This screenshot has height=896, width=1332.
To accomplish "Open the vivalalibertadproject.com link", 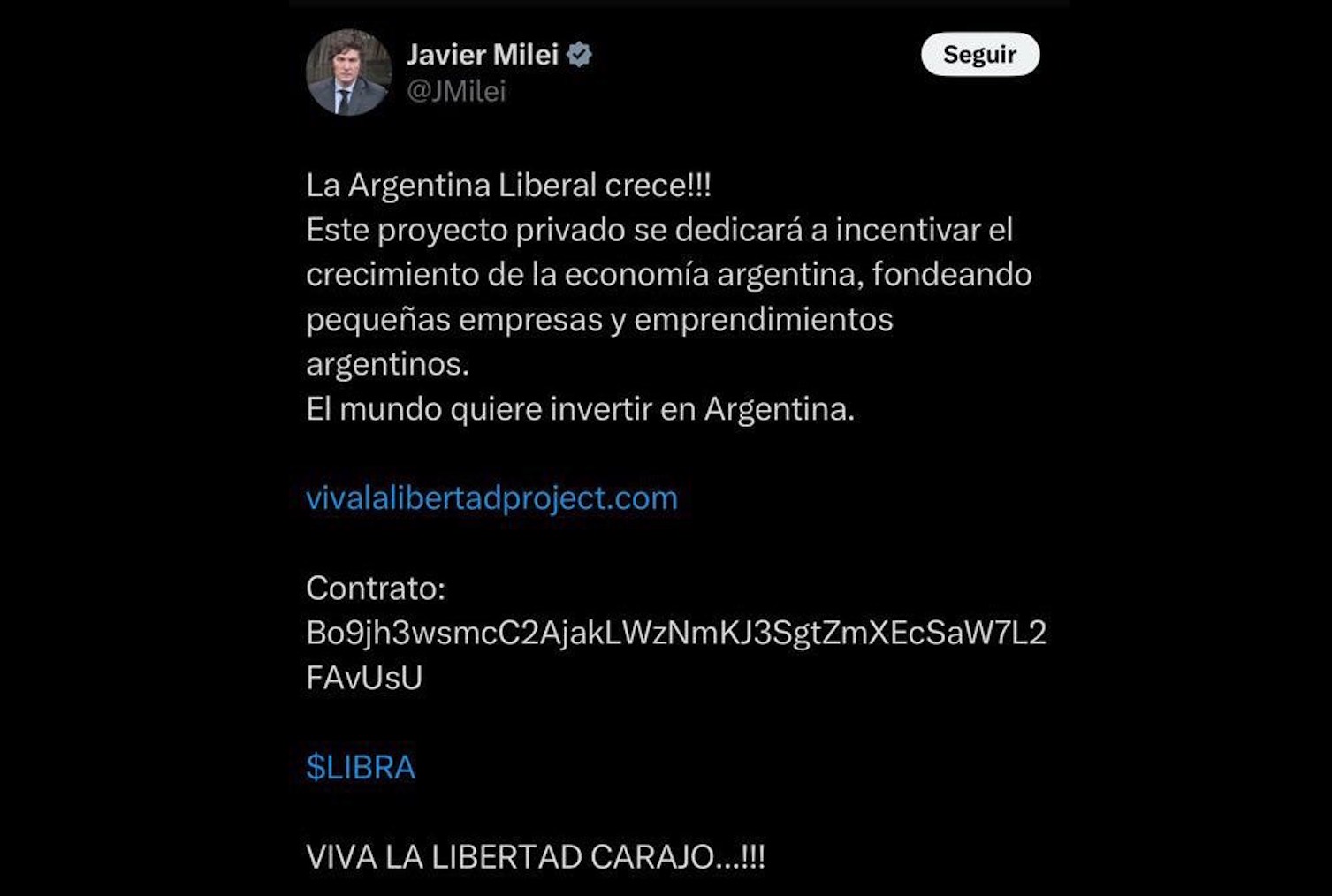I will coord(491,498).
